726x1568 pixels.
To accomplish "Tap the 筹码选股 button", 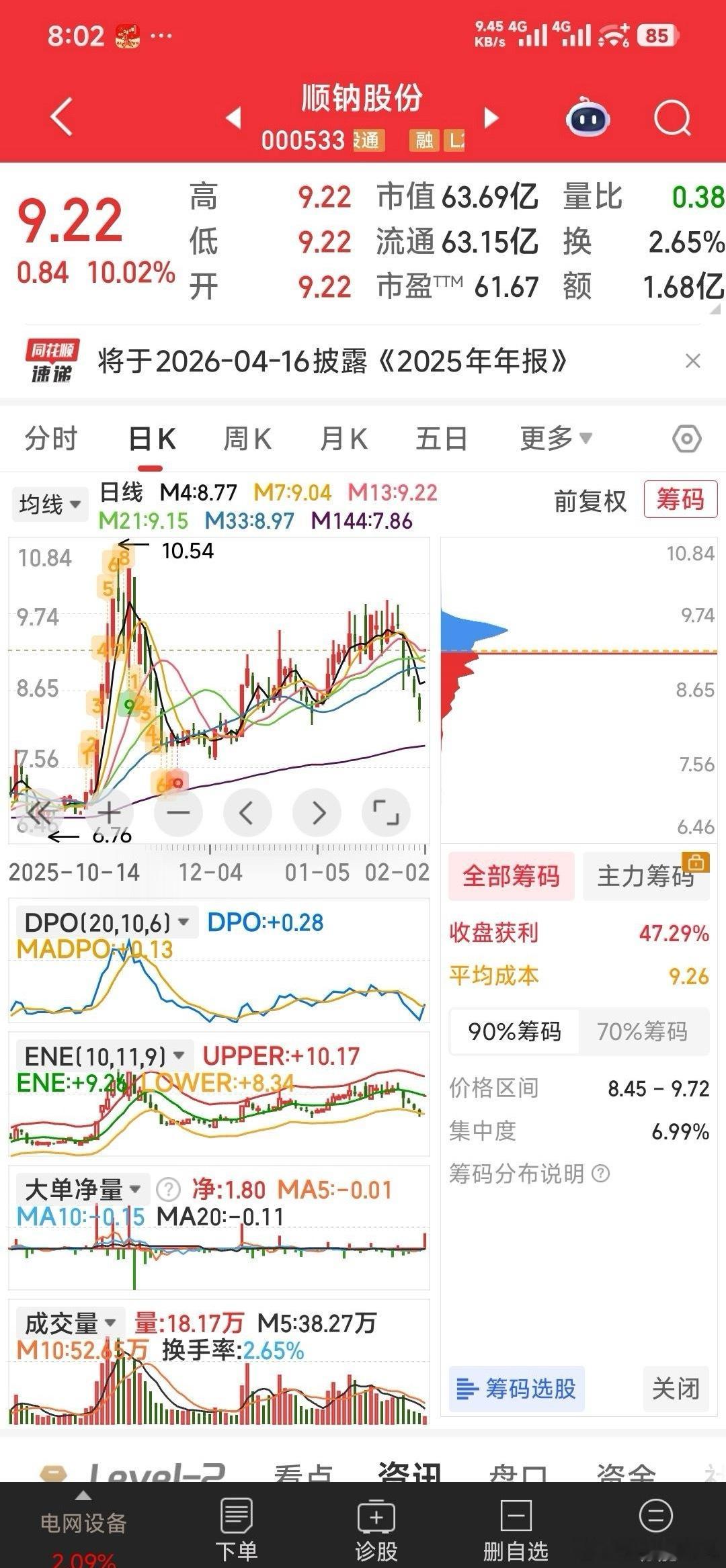I will [x=516, y=1390].
